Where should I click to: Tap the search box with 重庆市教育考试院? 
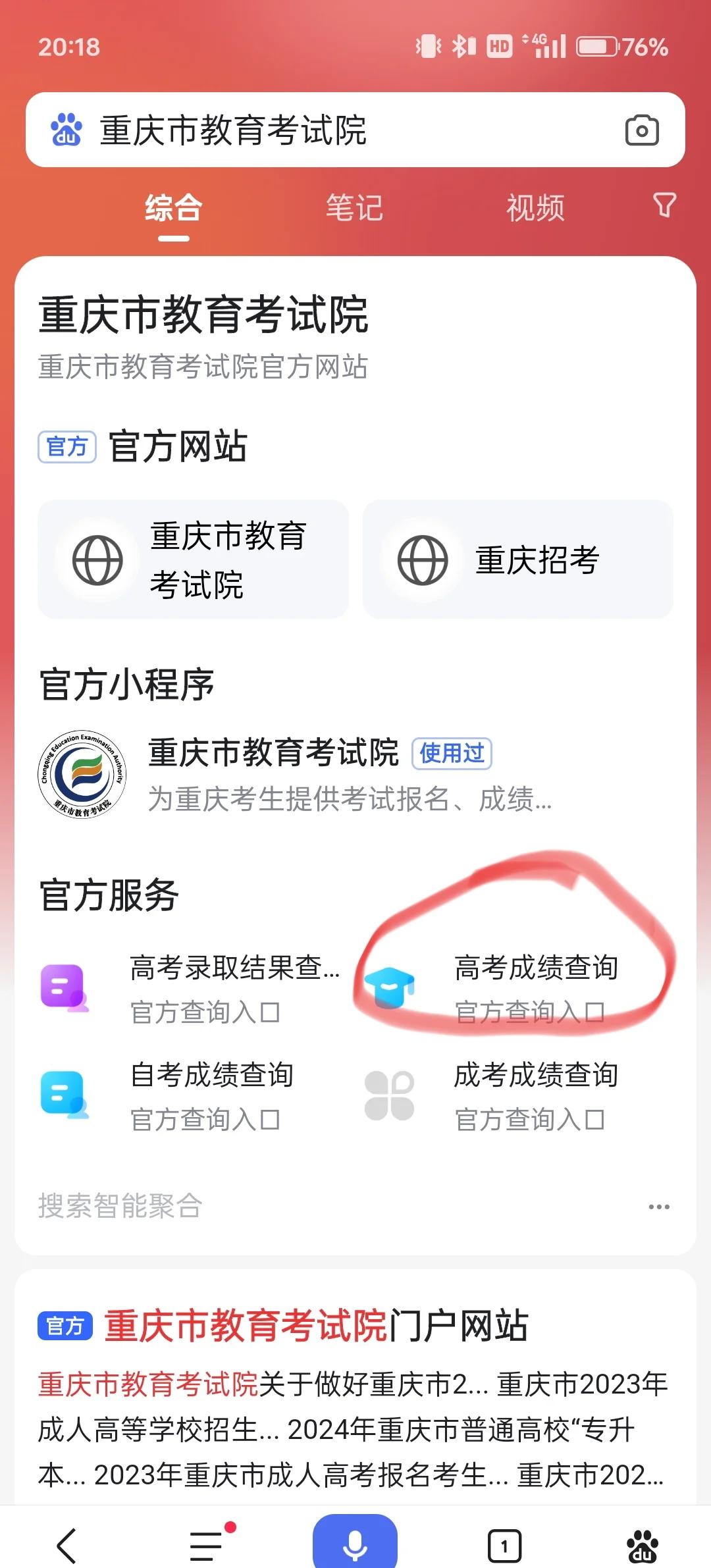pyautogui.click(x=329, y=130)
